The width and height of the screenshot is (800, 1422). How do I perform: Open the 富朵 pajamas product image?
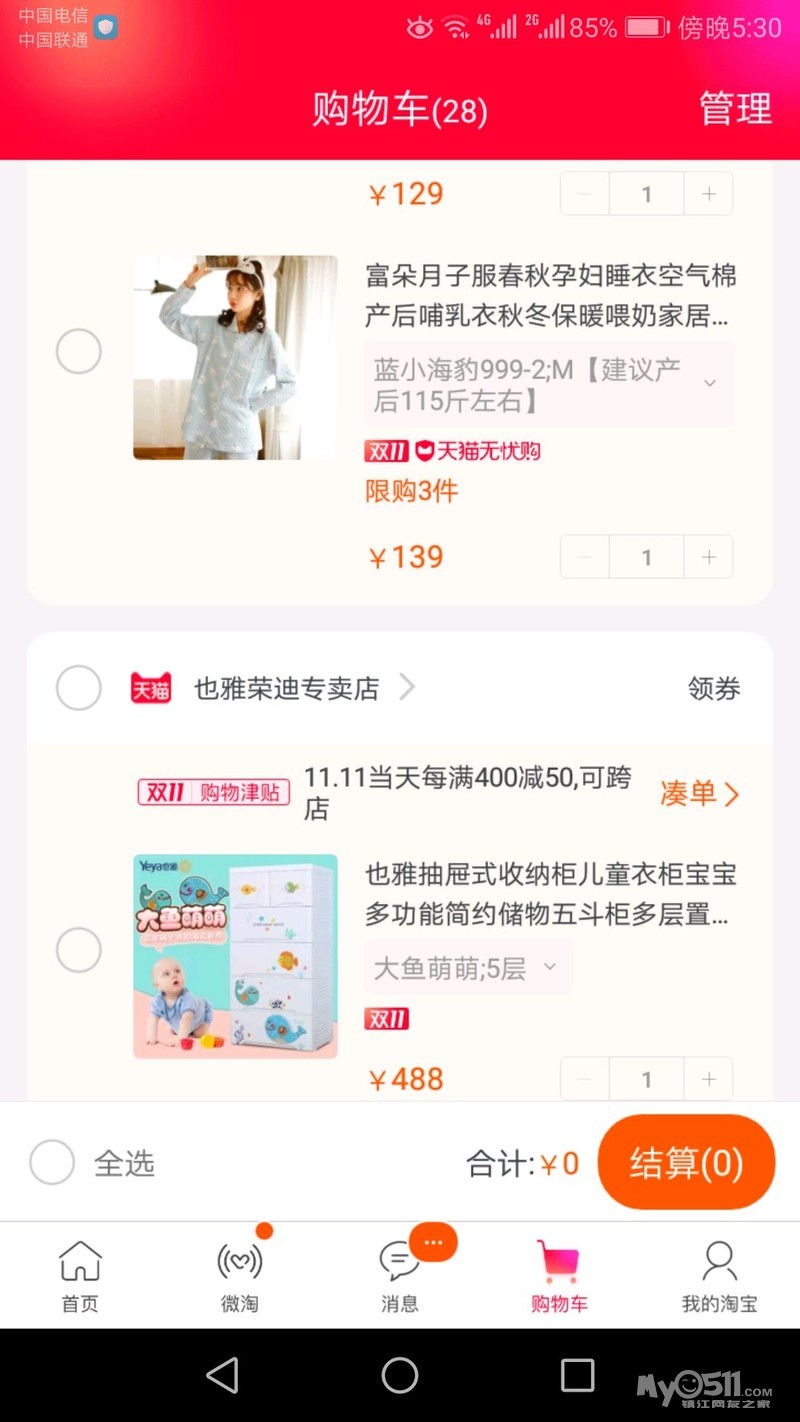[x=235, y=358]
